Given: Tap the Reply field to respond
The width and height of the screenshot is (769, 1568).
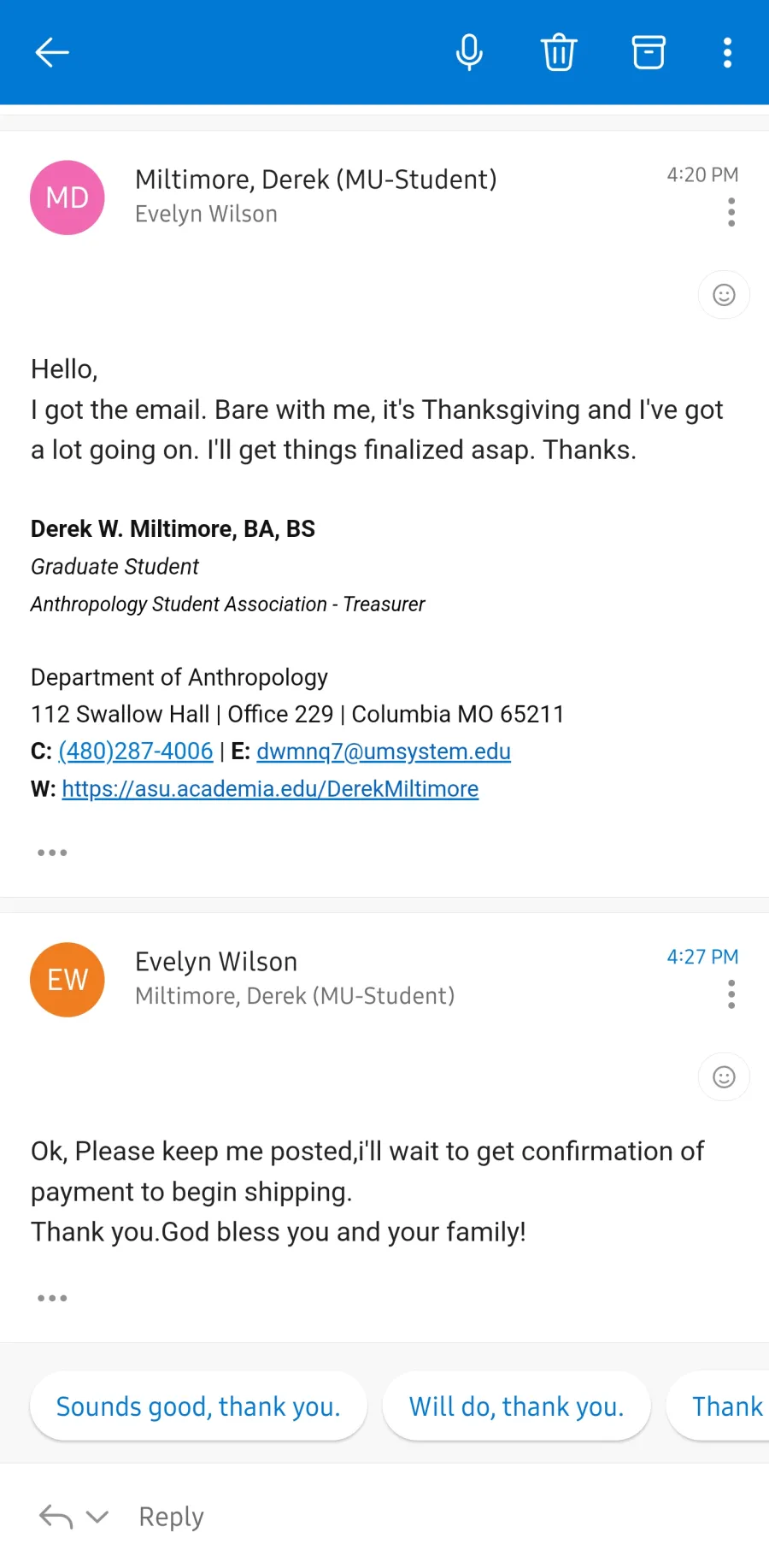Looking at the screenshot, I should (172, 1517).
